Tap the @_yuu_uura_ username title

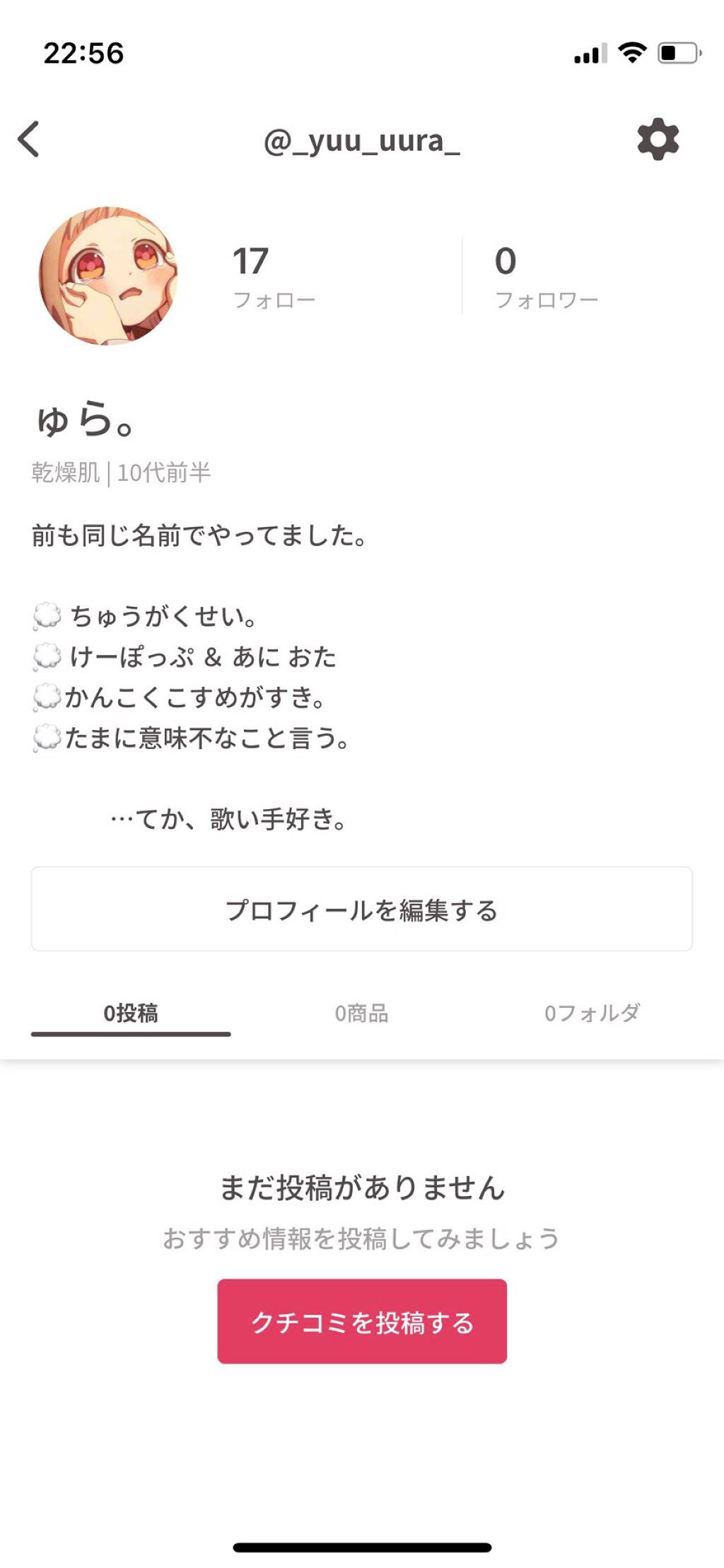(362, 140)
